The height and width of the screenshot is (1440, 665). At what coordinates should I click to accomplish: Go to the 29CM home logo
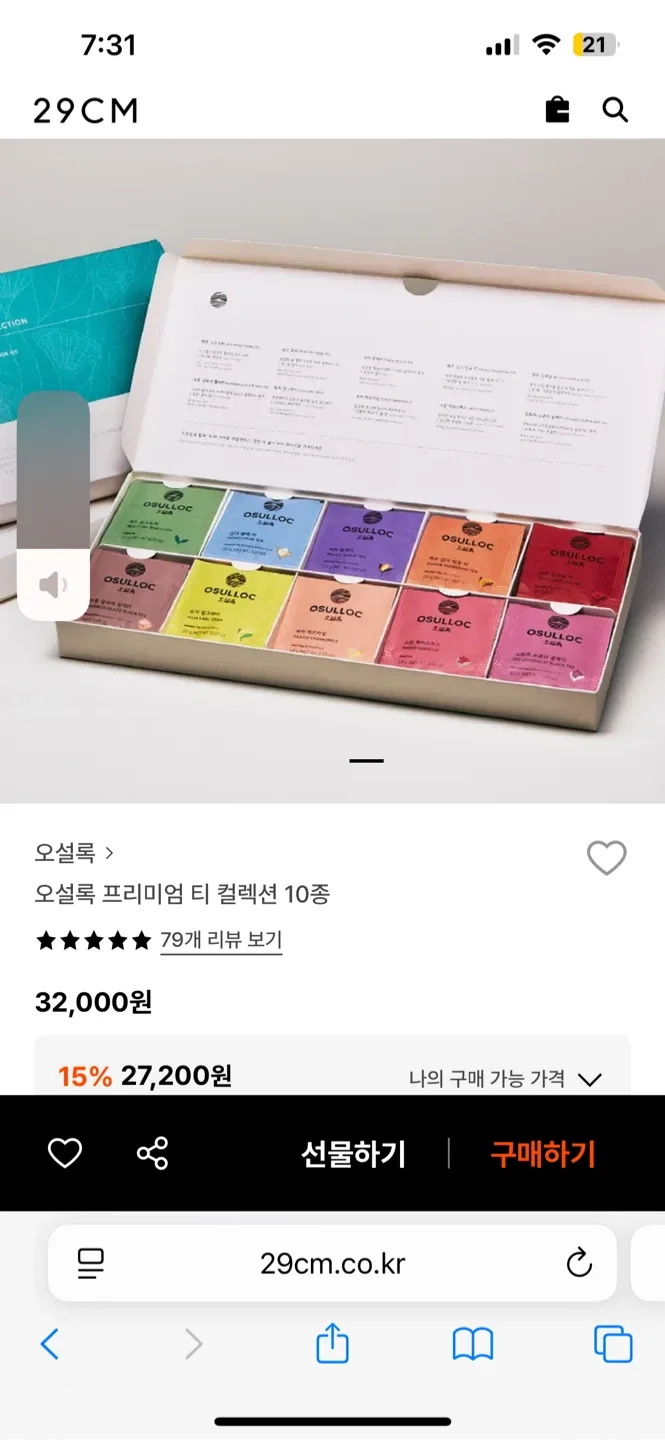(x=85, y=111)
